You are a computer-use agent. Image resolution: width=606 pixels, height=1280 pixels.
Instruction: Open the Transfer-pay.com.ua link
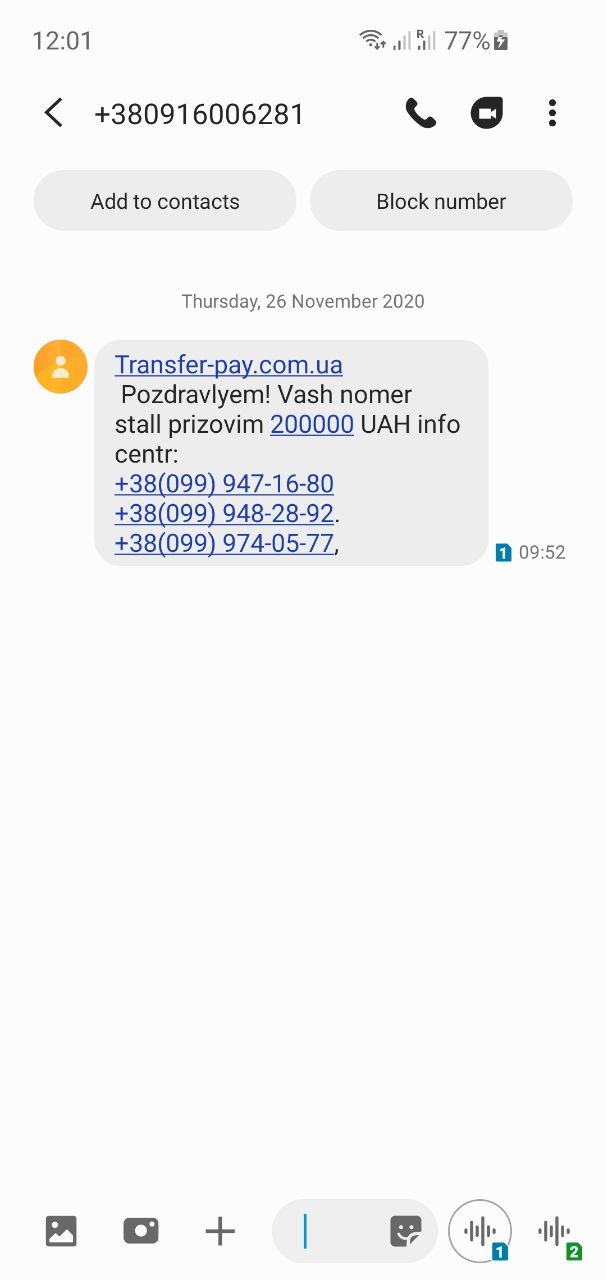coord(228,364)
